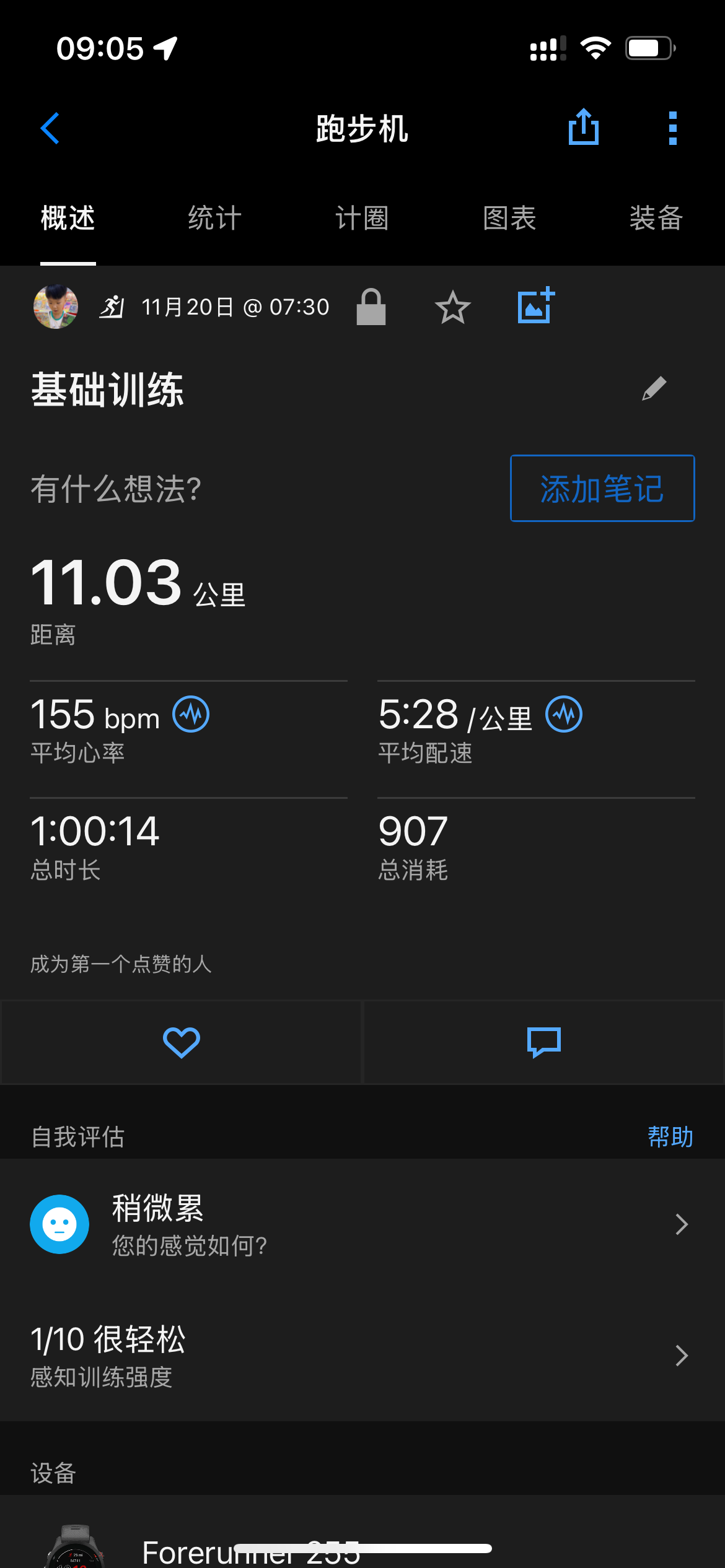Open the 稍微累 feeling row
Viewport: 725px width, 1568px height.
click(x=362, y=1224)
